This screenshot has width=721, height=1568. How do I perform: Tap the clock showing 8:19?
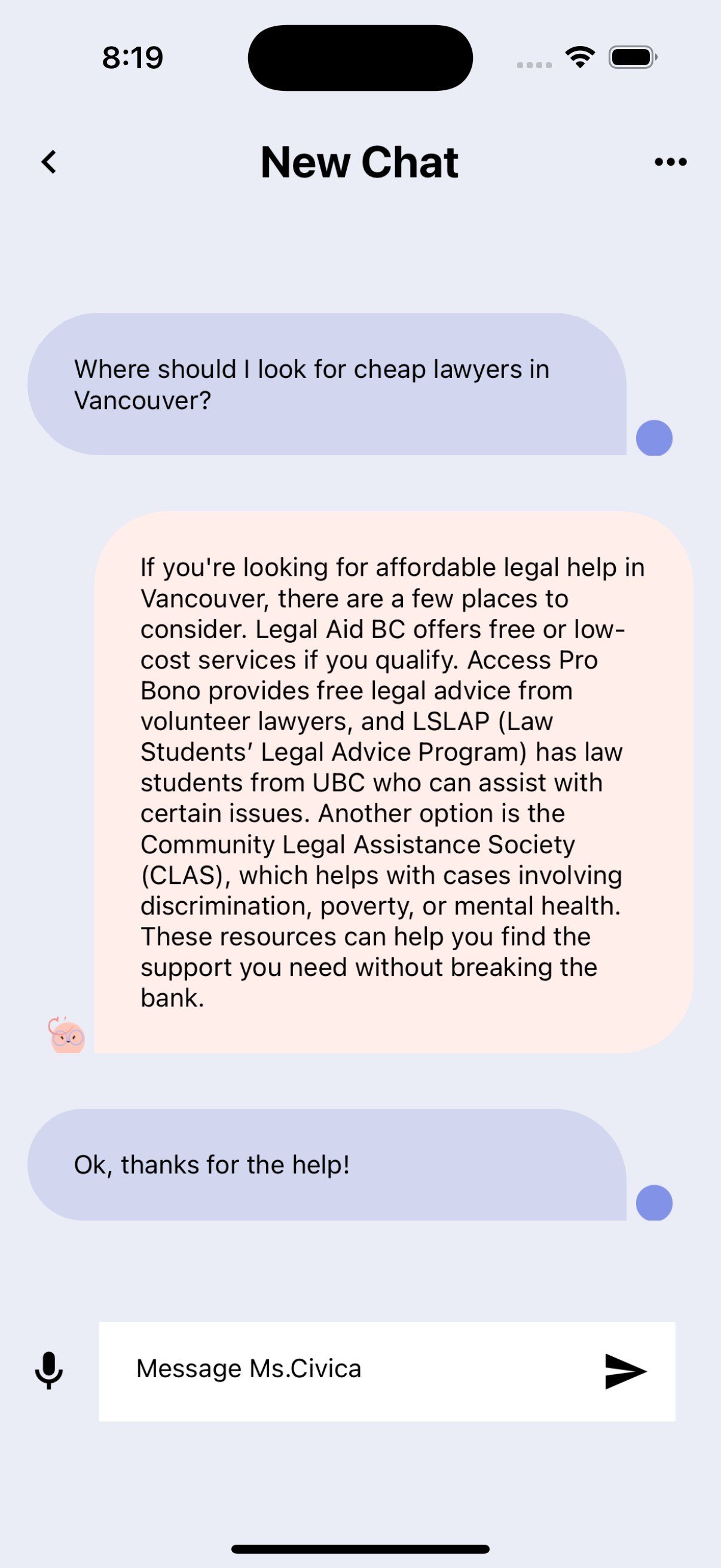click(x=133, y=57)
